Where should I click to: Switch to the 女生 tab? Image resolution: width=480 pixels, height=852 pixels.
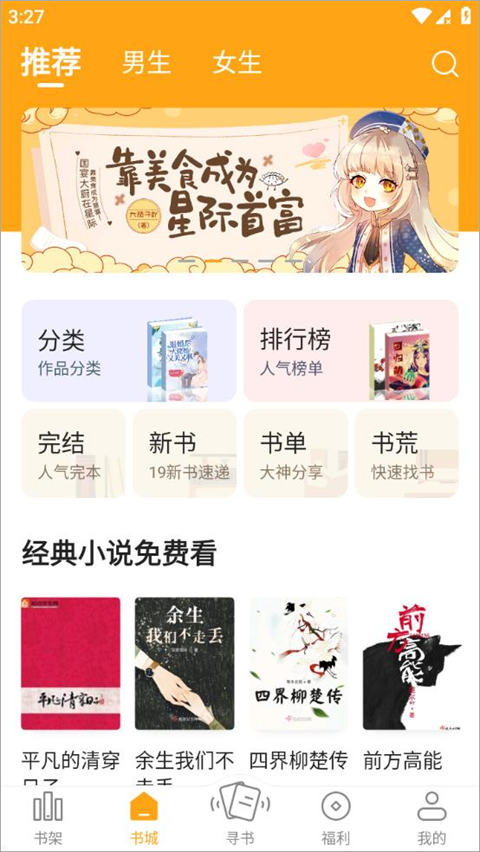click(237, 62)
